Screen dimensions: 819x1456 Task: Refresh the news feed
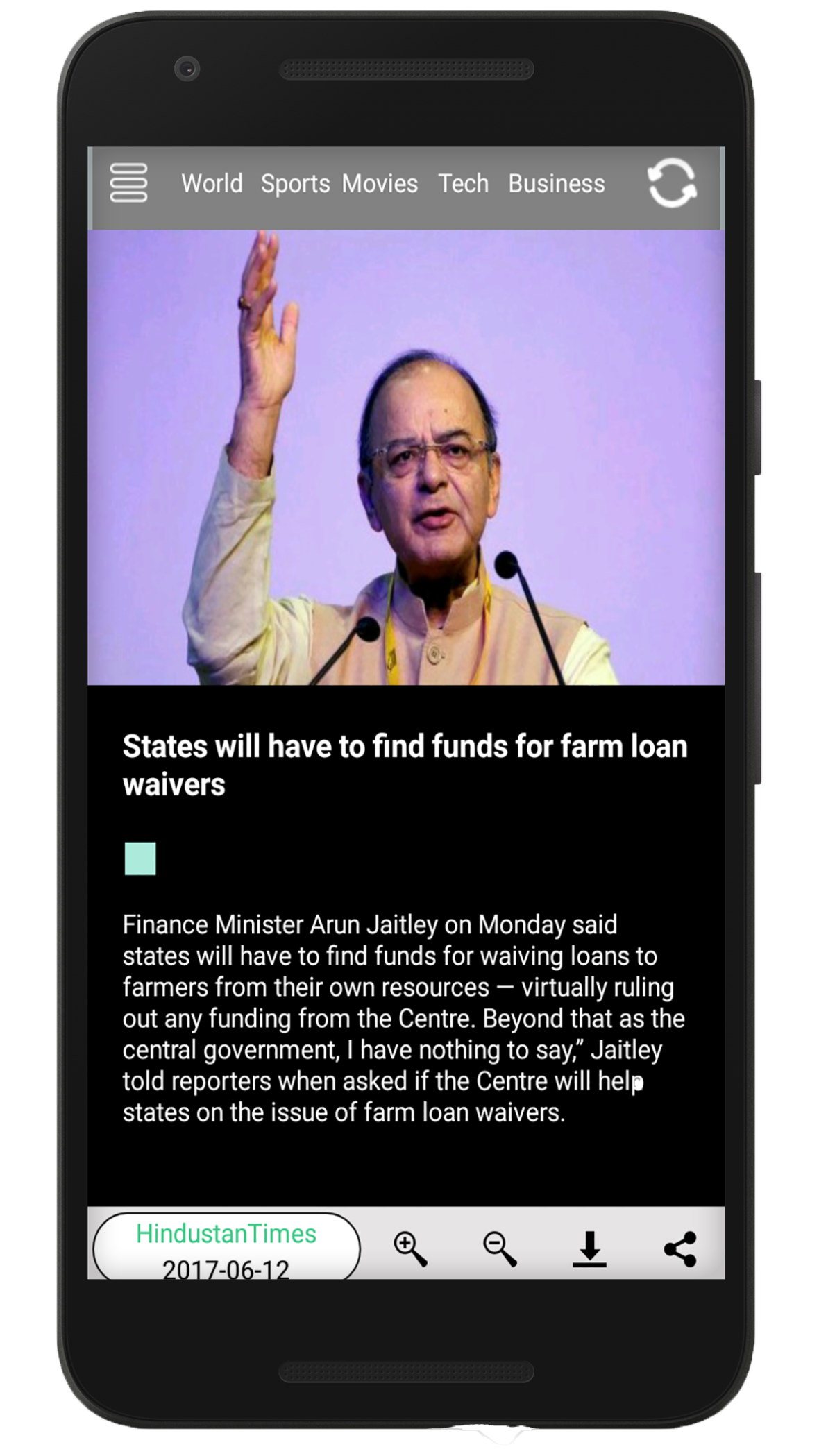click(x=671, y=183)
